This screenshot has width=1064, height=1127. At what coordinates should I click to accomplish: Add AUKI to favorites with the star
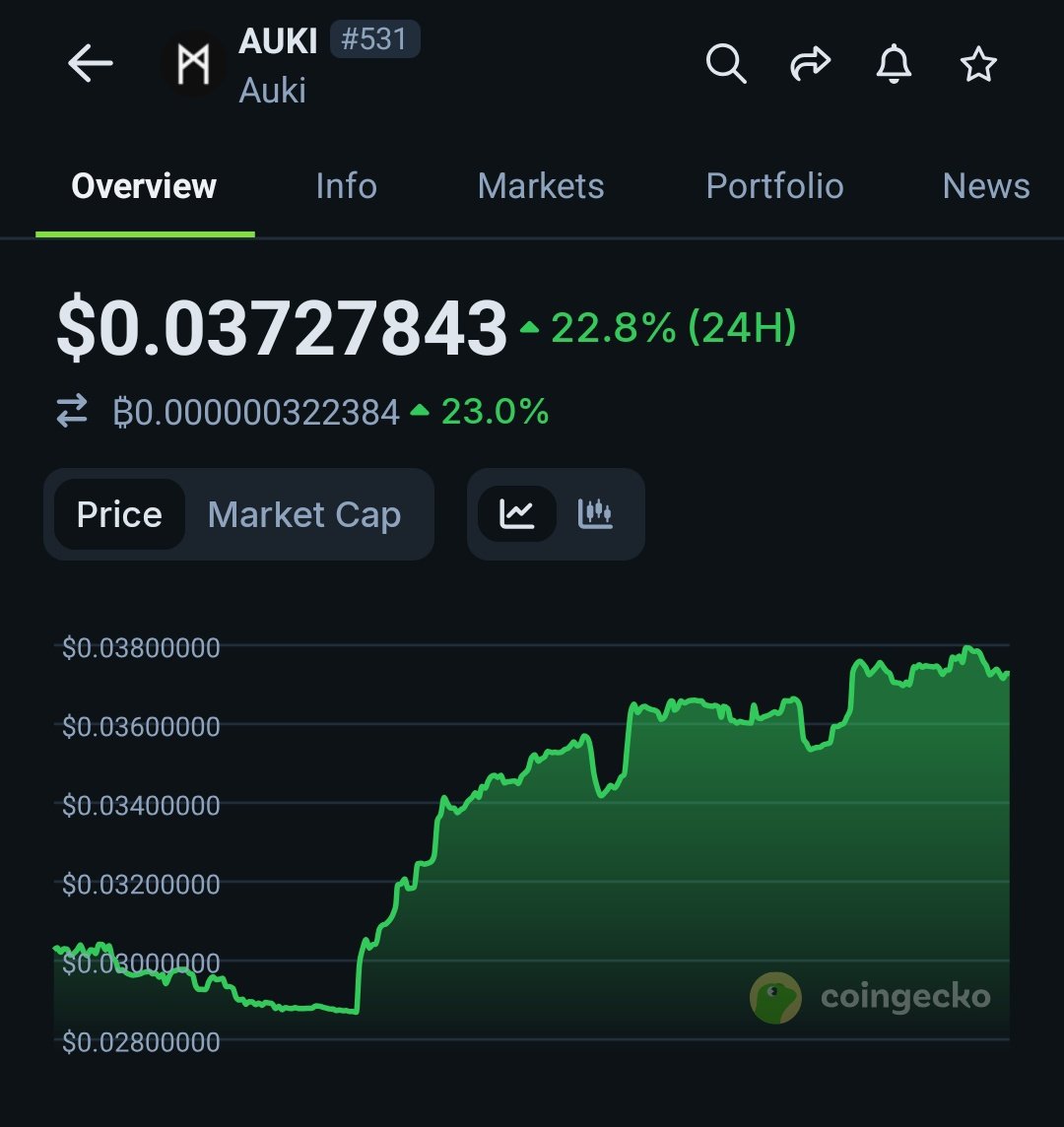(x=978, y=65)
